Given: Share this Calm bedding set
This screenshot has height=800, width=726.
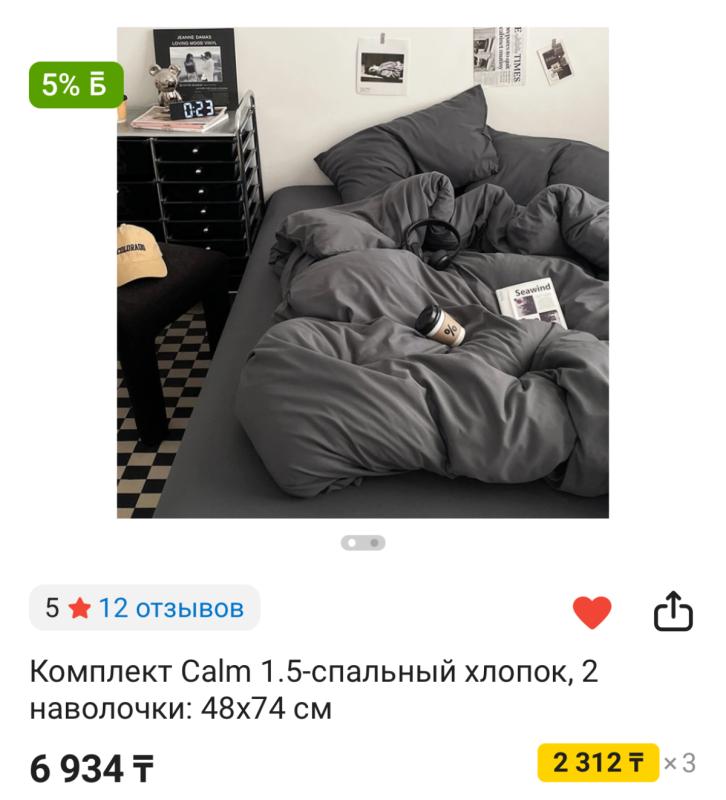Looking at the screenshot, I should pyautogui.click(x=673, y=612).
